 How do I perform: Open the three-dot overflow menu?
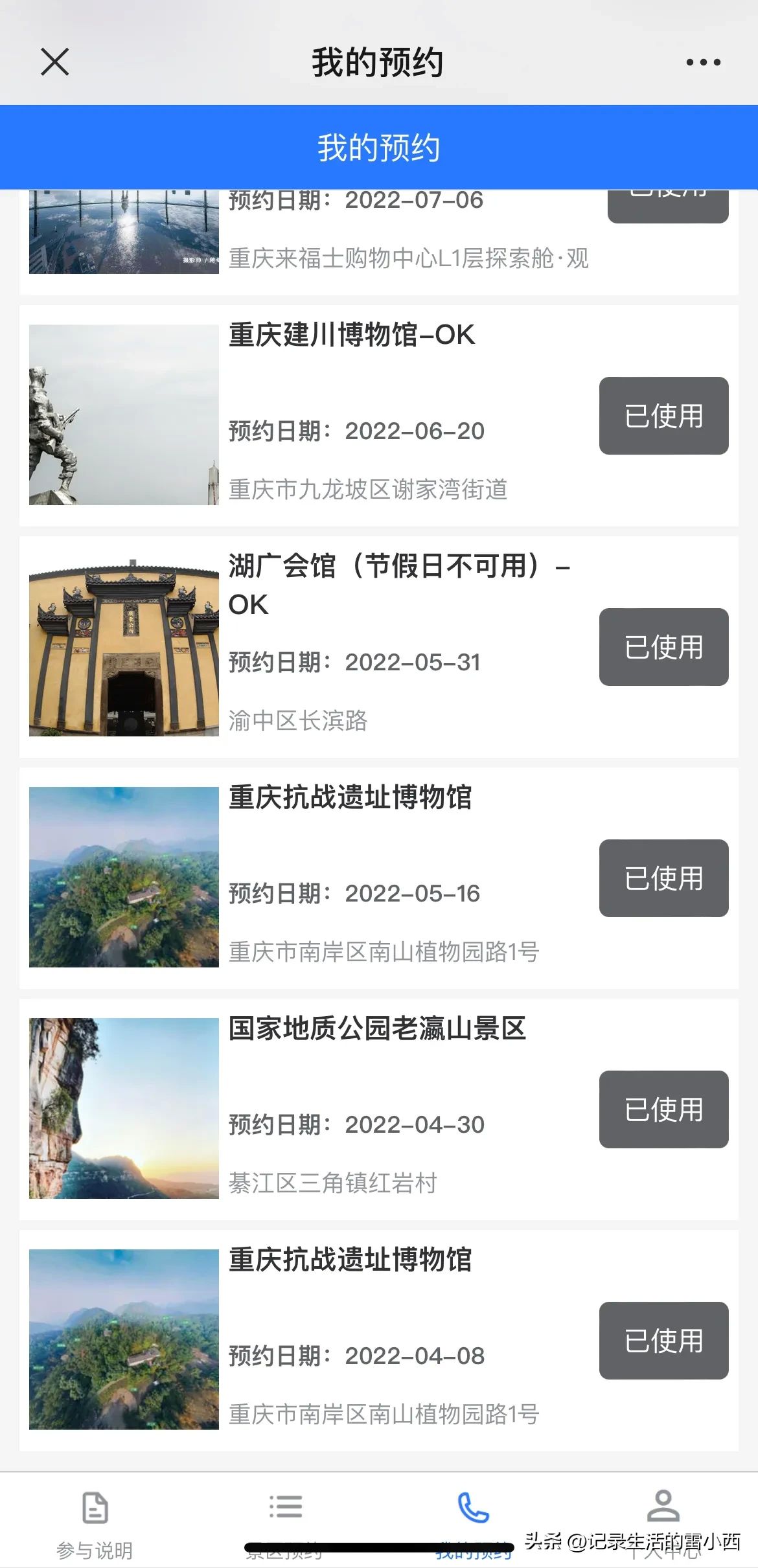coord(703,62)
